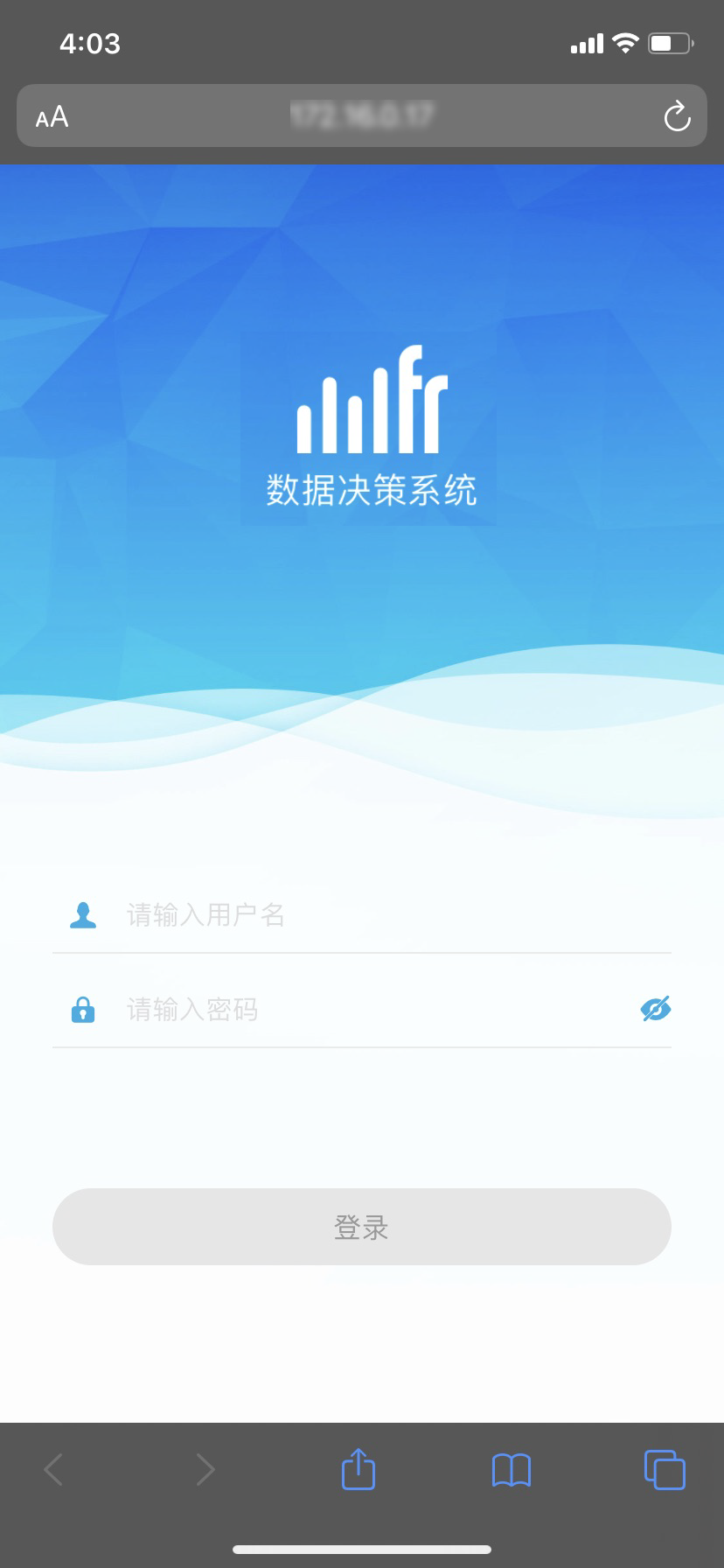Open the AA text size menu
Image resolution: width=724 pixels, height=1568 pixels.
[x=52, y=116]
